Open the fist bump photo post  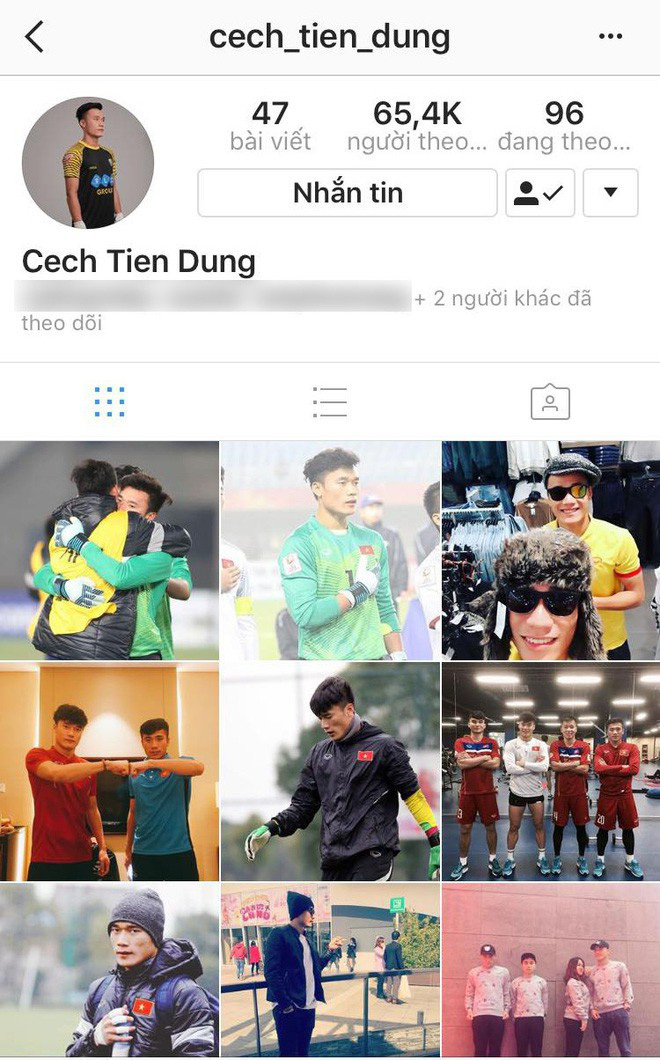pos(109,771)
